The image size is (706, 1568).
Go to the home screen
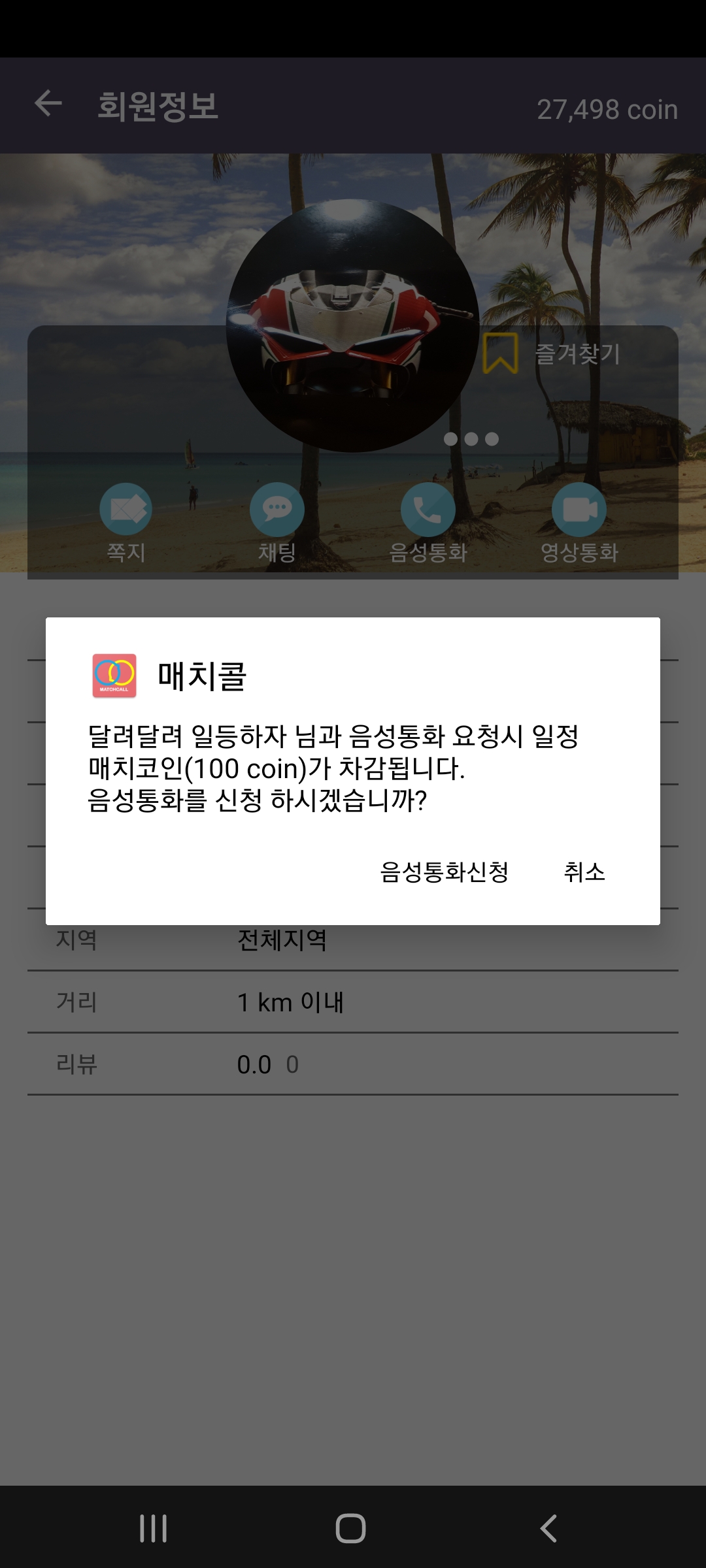point(350,1528)
